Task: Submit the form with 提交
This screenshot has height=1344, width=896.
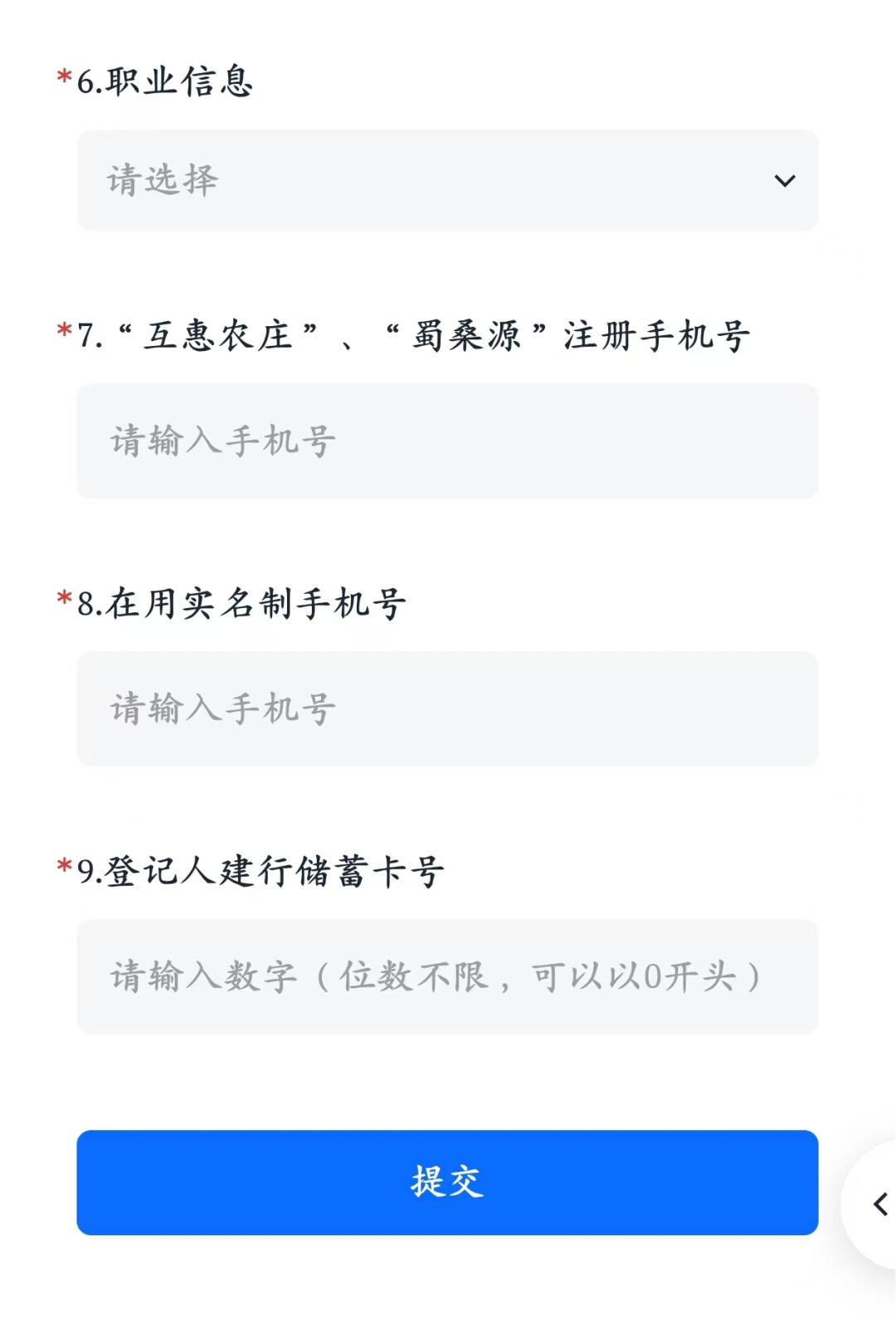Action: click(x=447, y=1182)
